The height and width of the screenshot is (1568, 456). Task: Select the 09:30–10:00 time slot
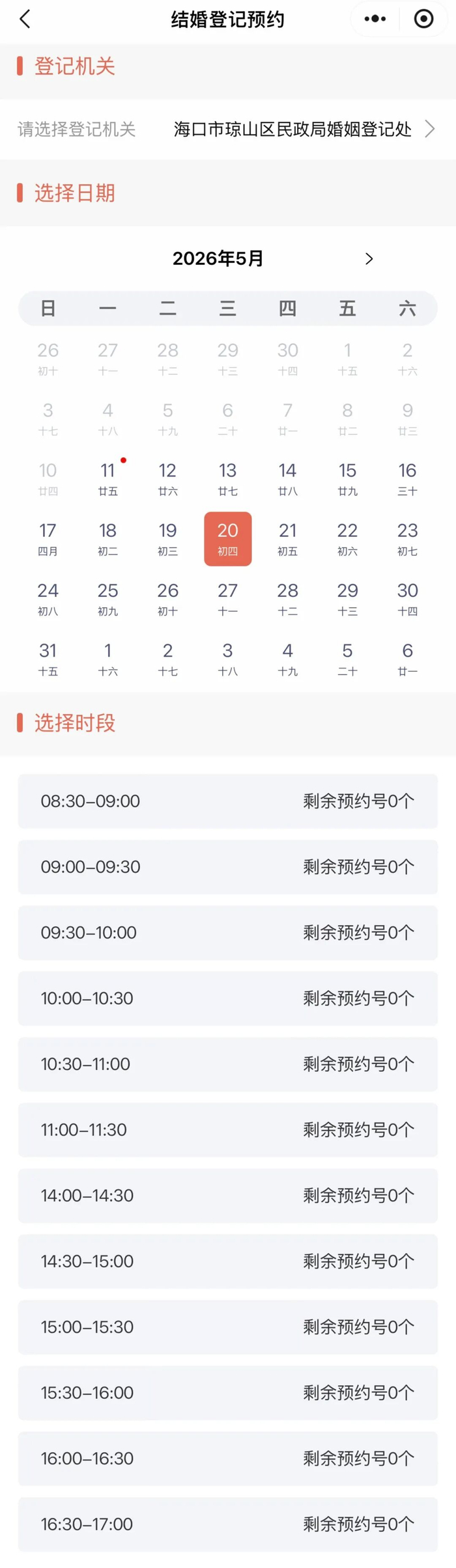tap(228, 933)
